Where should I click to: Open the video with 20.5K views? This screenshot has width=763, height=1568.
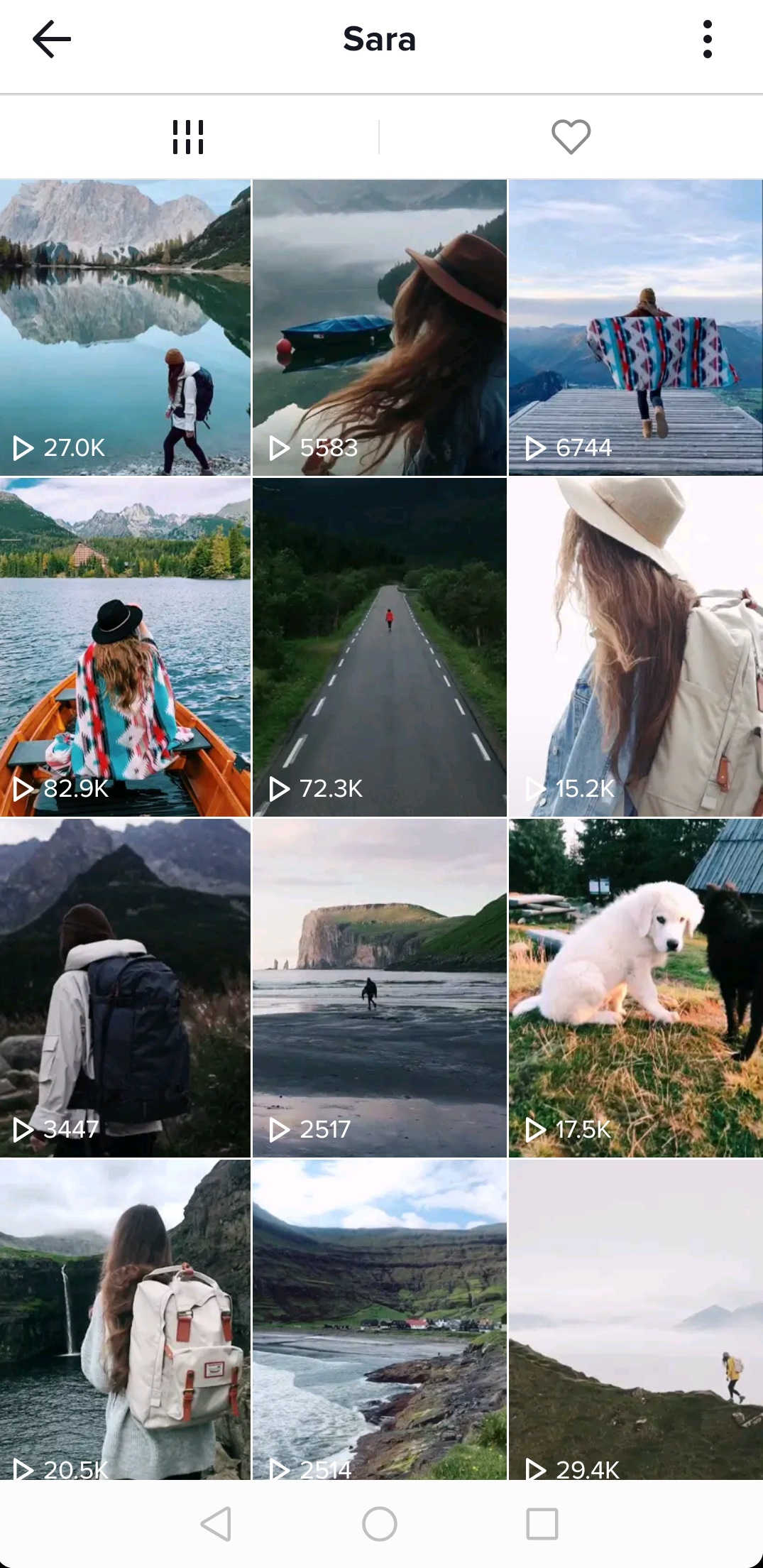pyautogui.click(x=125, y=1319)
